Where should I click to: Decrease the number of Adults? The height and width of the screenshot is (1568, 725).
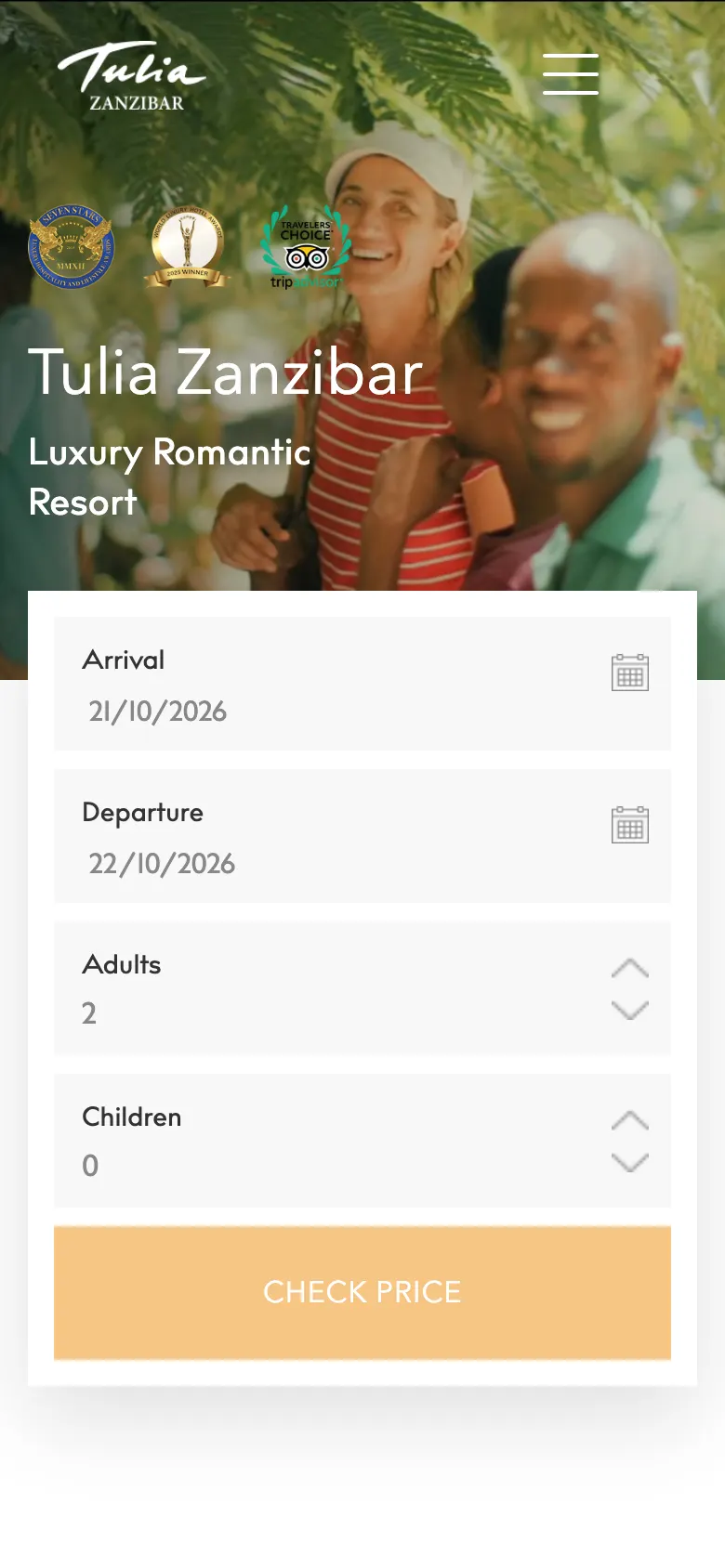630,1010
